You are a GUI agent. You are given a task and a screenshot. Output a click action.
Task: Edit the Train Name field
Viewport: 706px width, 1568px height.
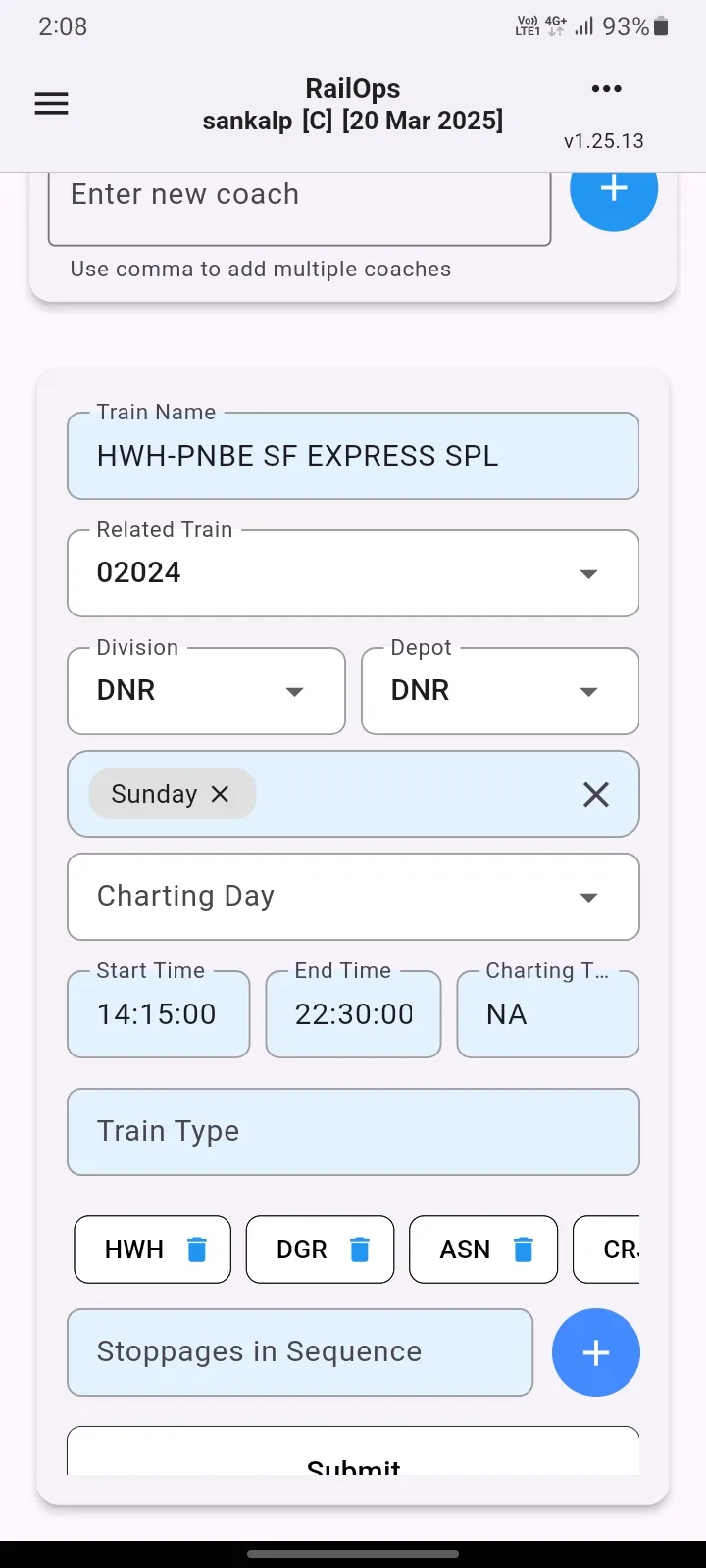[x=353, y=456]
